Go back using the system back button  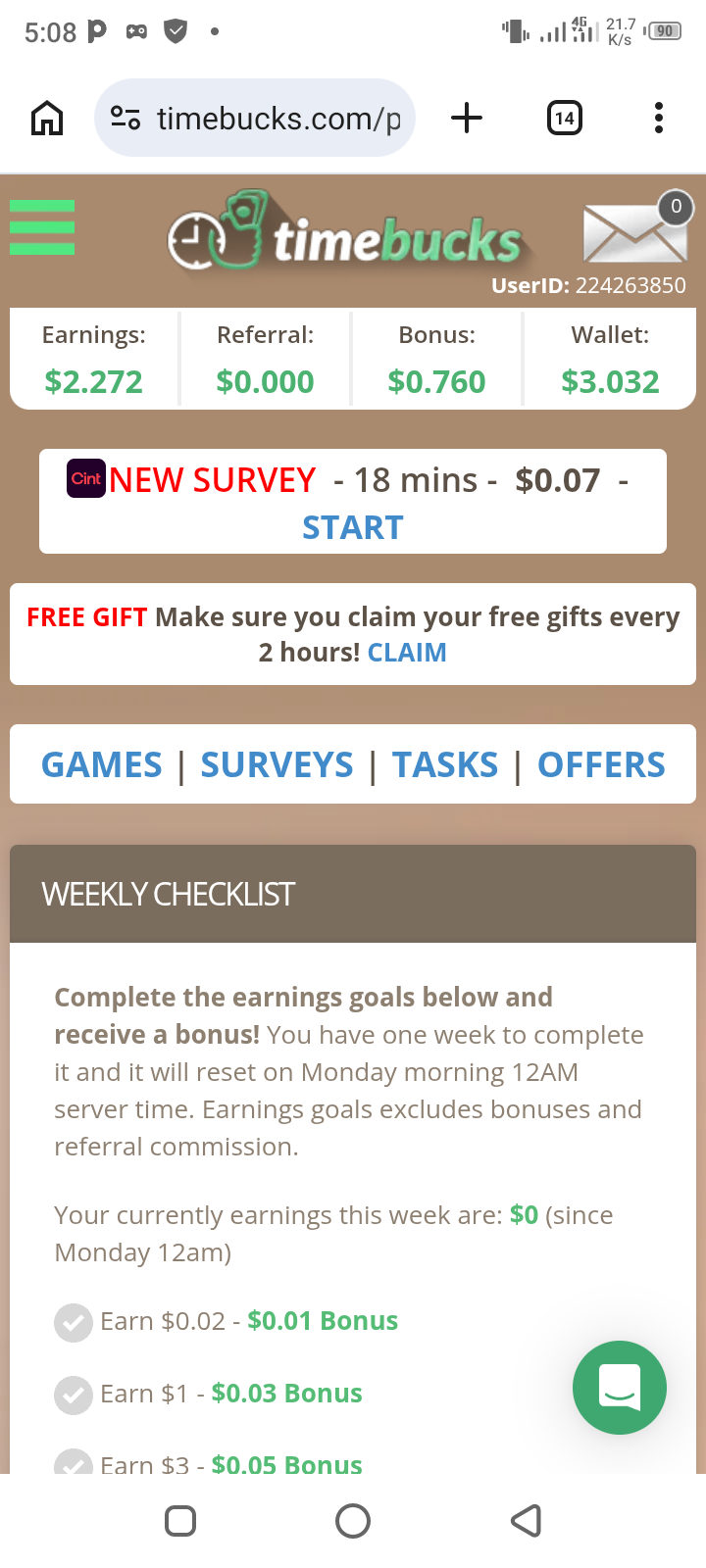click(526, 1521)
